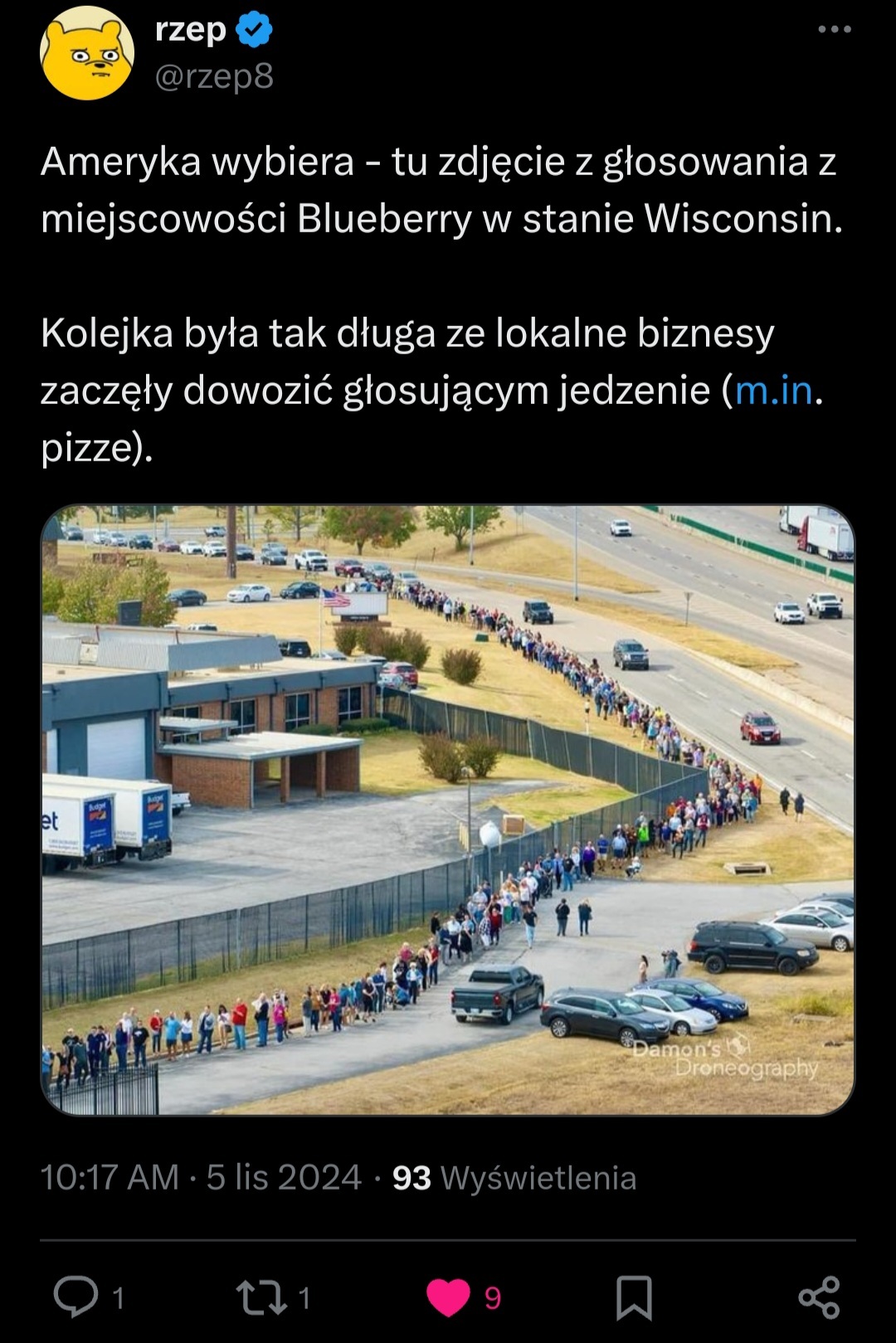
Task: Open the tweet's three-dot overflow menu
Action: [x=834, y=30]
